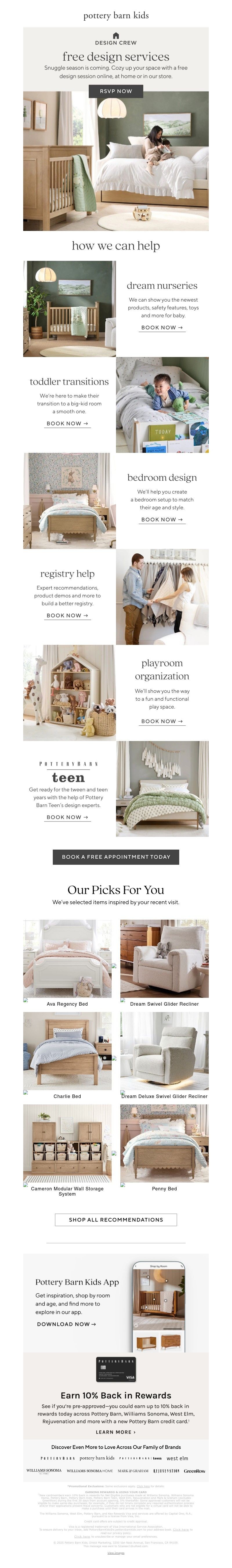Tap Learn More about credit card rewards
The height and width of the screenshot is (1568, 232).
point(115,1432)
